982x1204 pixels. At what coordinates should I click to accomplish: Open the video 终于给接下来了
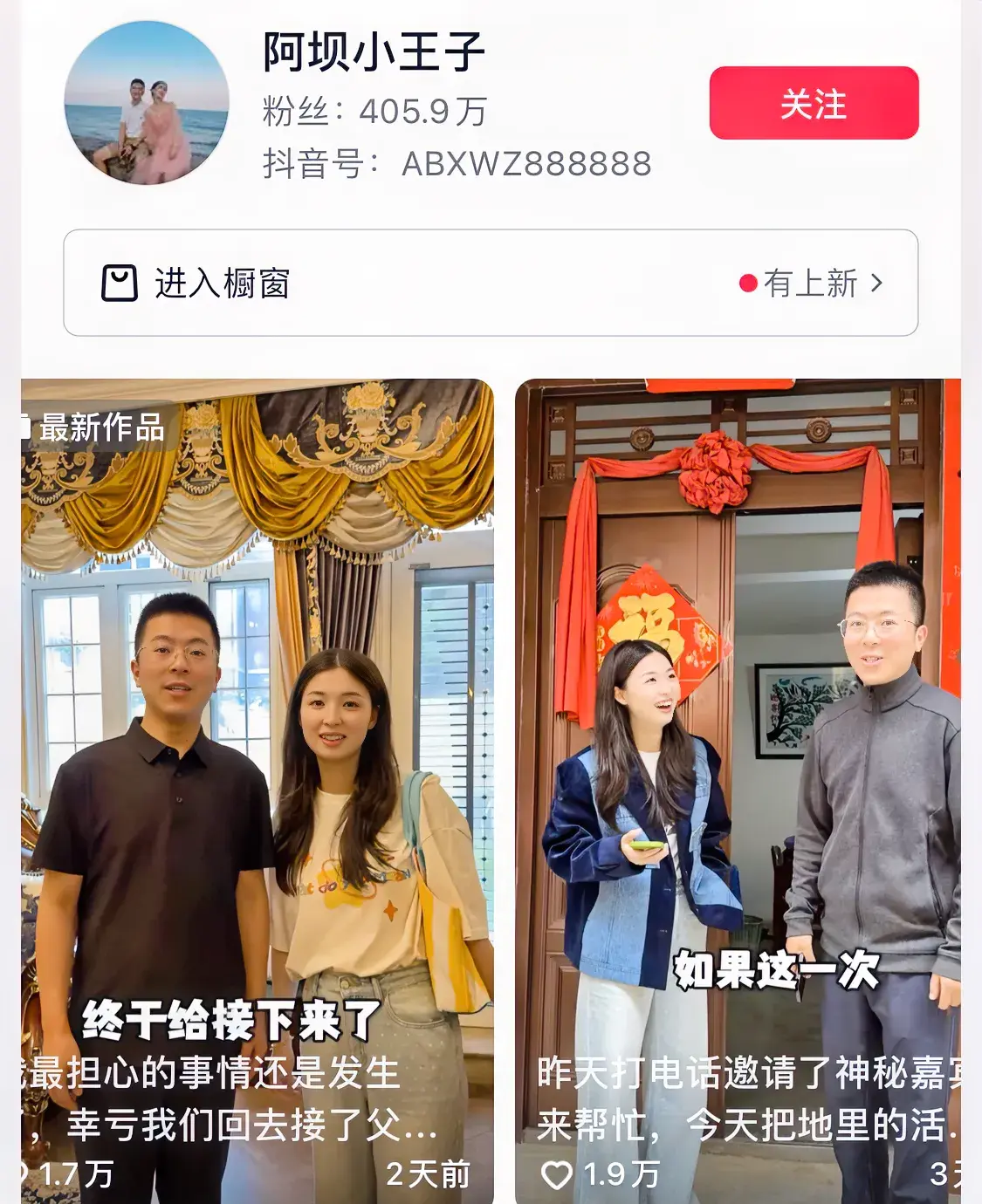pyautogui.click(x=258, y=785)
